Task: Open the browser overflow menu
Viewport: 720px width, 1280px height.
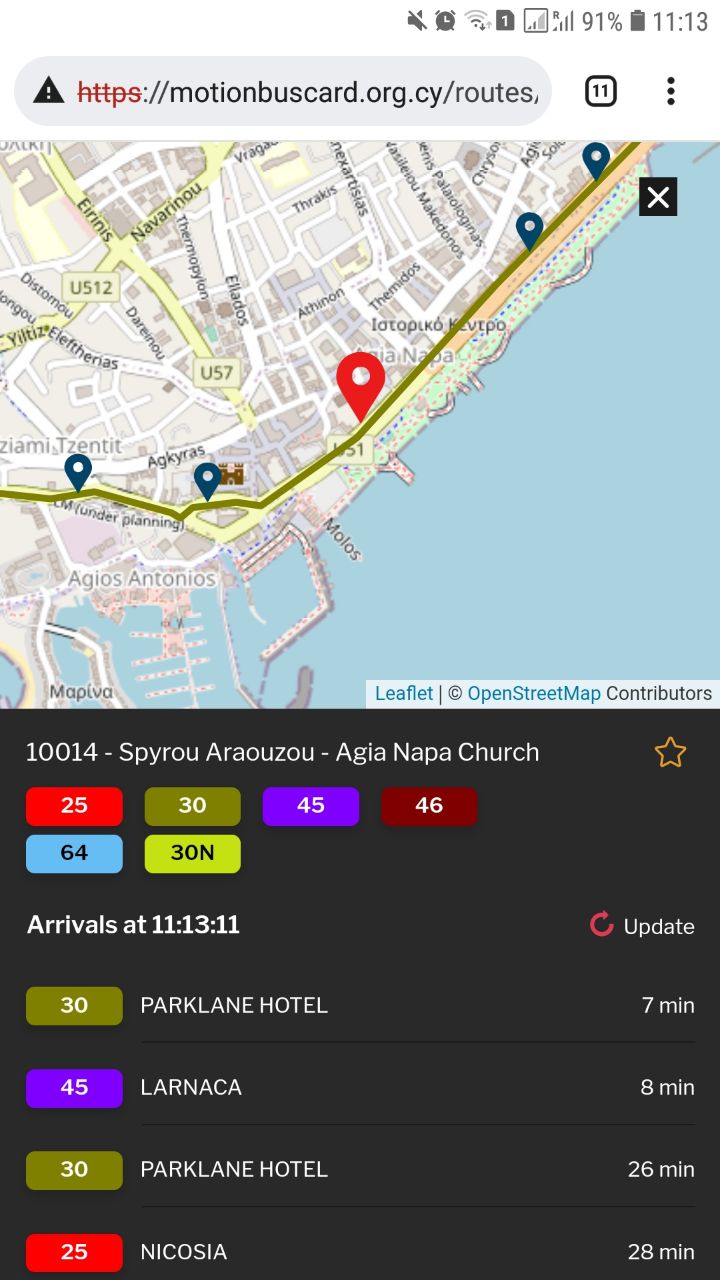Action: coord(670,92)
